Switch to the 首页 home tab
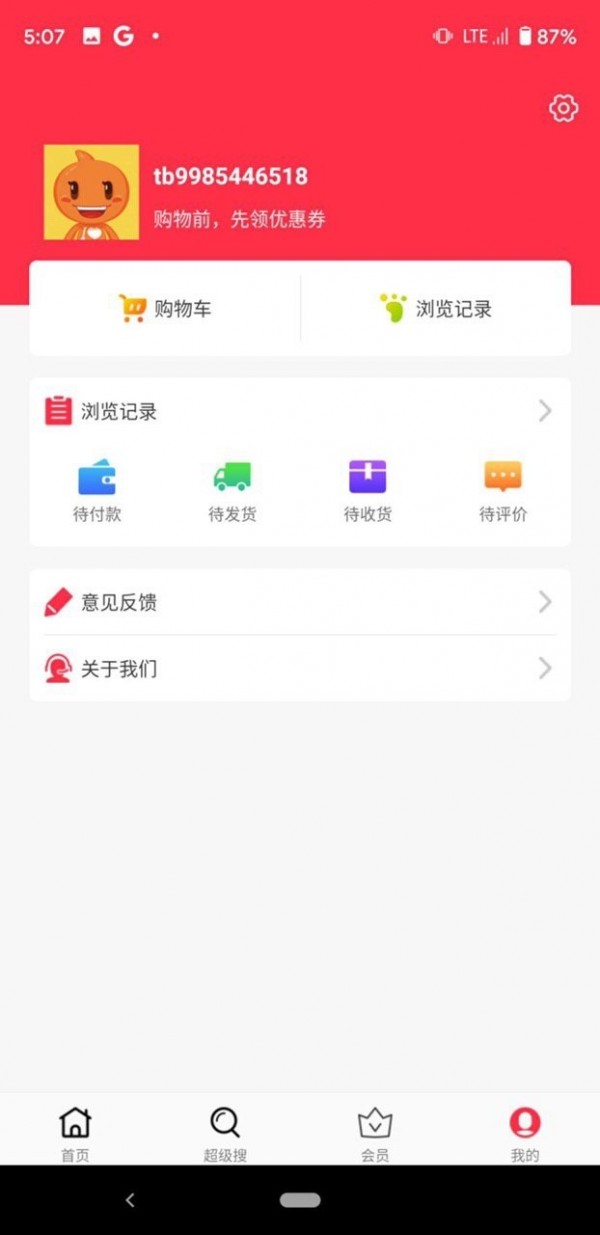Screen dimensions: 600x1235 (75, 1134)
